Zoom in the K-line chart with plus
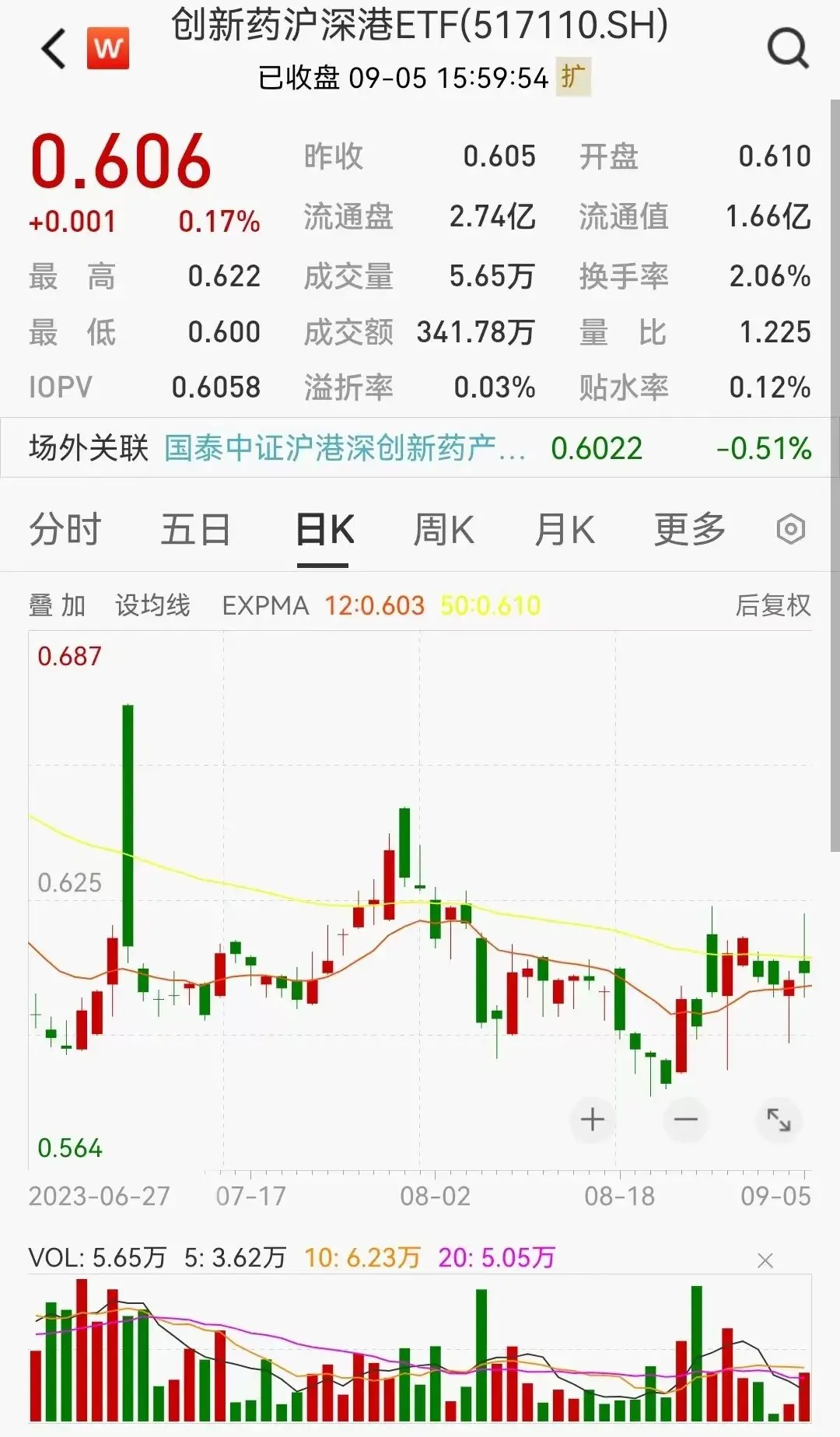Viewport: 840px width, 1437px height. 593,1120
